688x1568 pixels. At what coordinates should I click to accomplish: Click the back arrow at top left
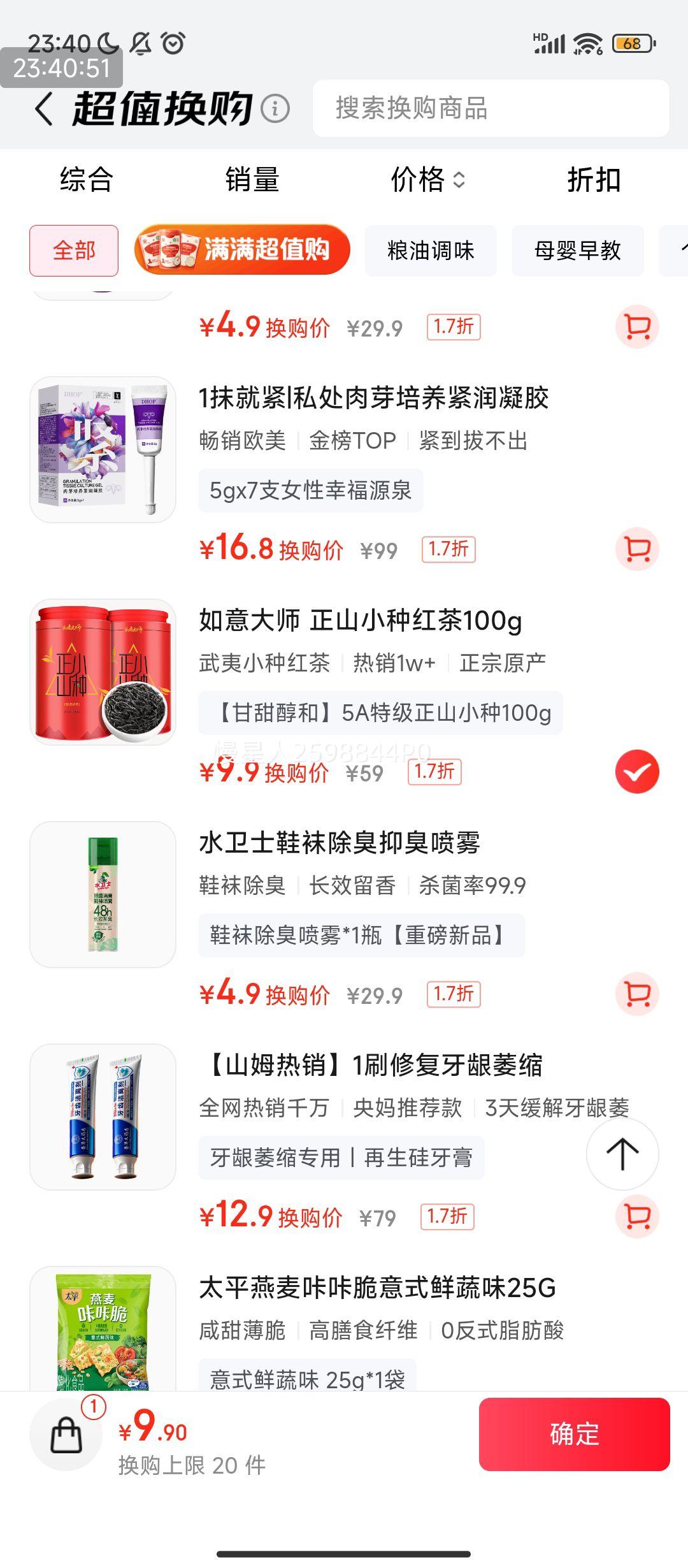(x=43, y=108)
